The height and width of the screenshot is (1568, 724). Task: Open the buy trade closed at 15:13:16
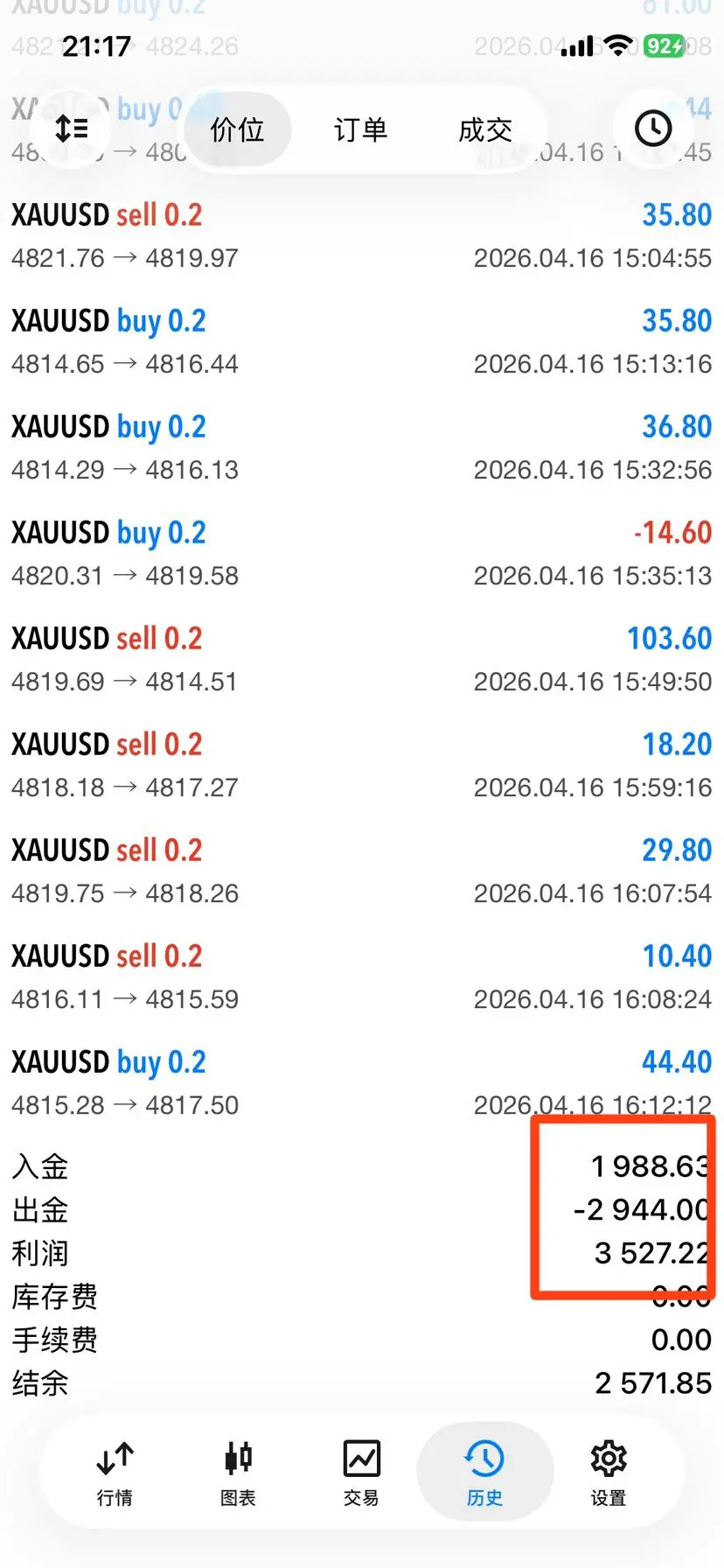[361, 341]
